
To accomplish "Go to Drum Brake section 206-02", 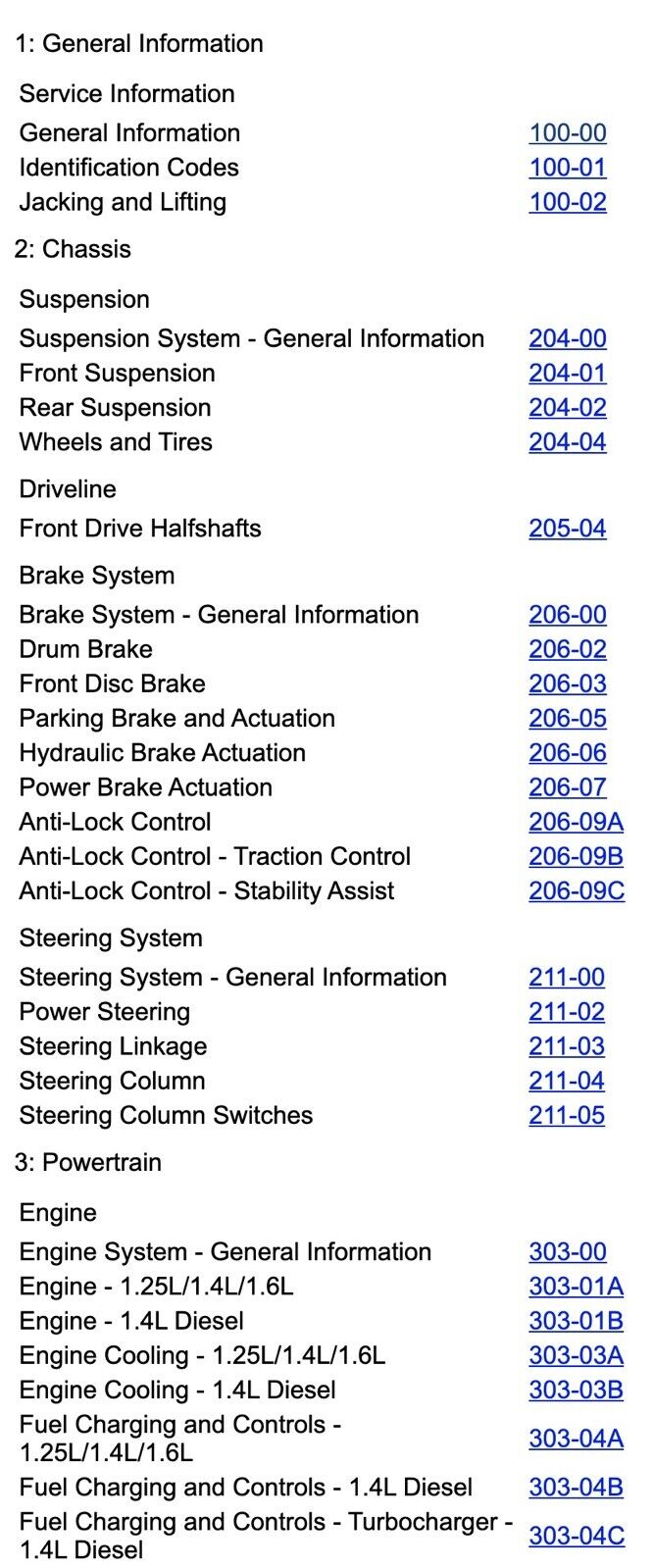I will click(x=567, y=649).
